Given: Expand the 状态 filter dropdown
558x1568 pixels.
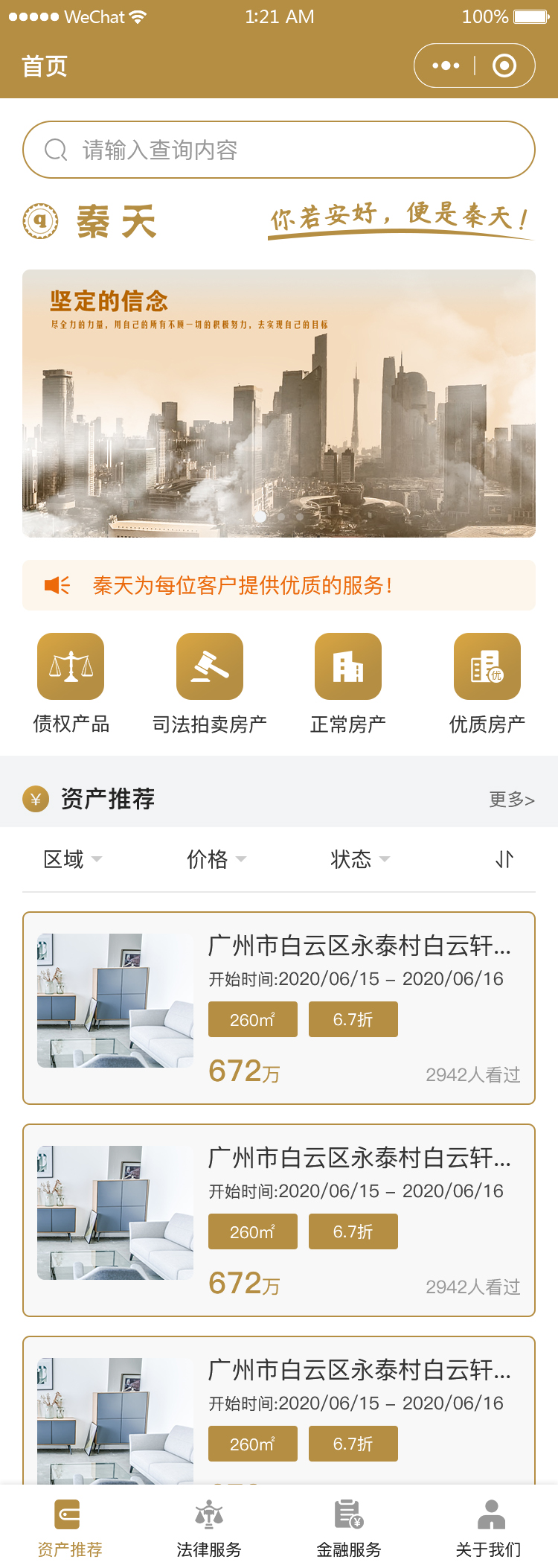Looking at the screenshot, I should 359,859.
